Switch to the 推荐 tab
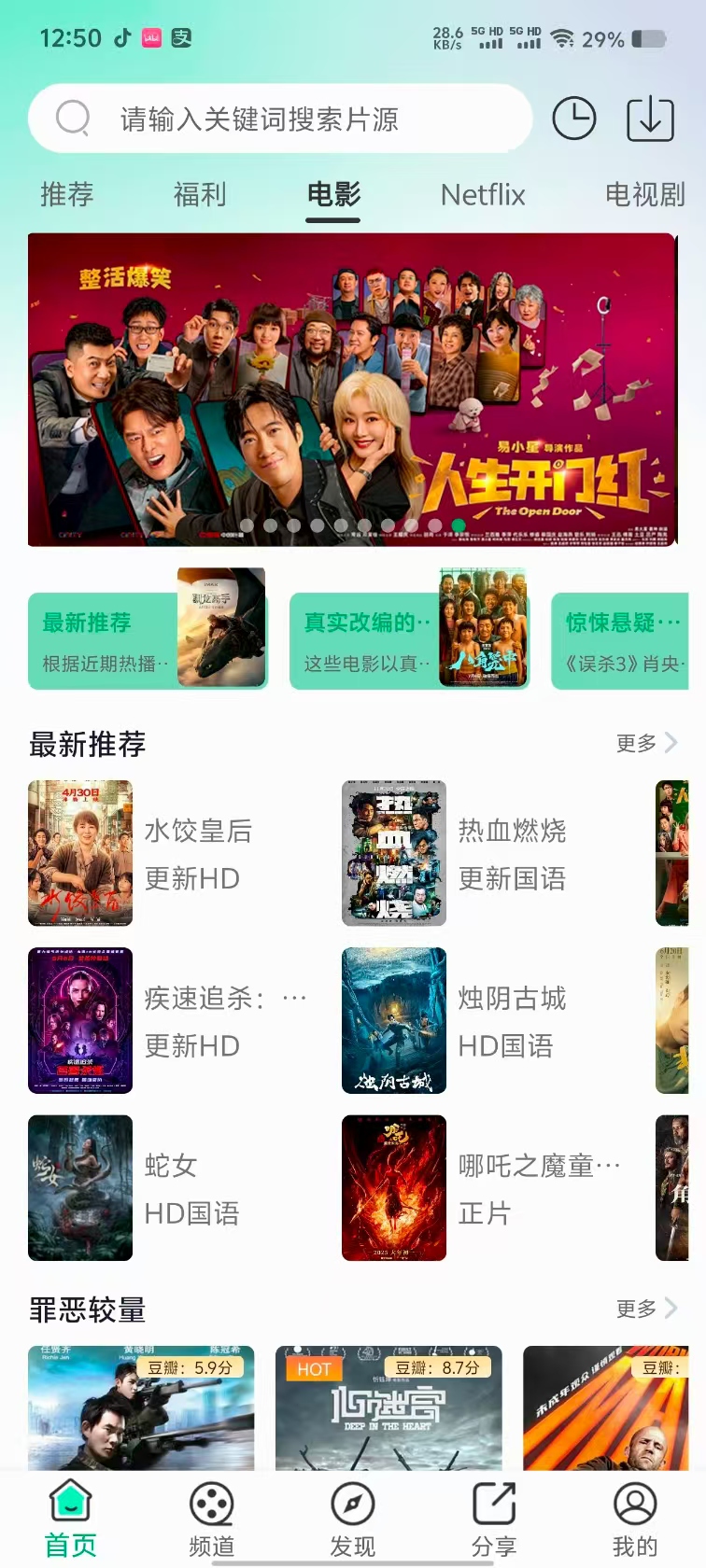This screenshot has width=706, height=1568. coord(66,194)
